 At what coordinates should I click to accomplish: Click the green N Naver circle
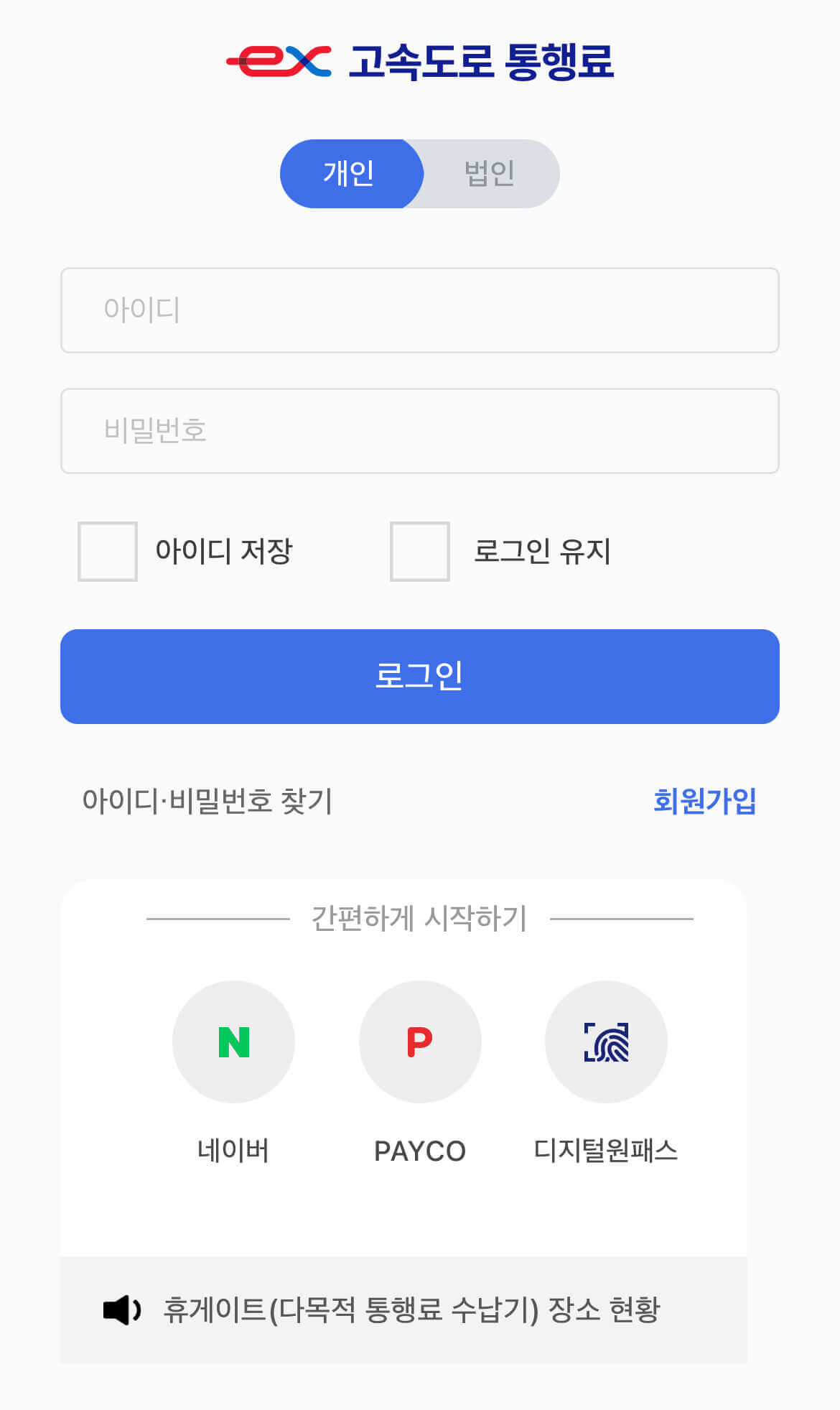[233, 1042]
